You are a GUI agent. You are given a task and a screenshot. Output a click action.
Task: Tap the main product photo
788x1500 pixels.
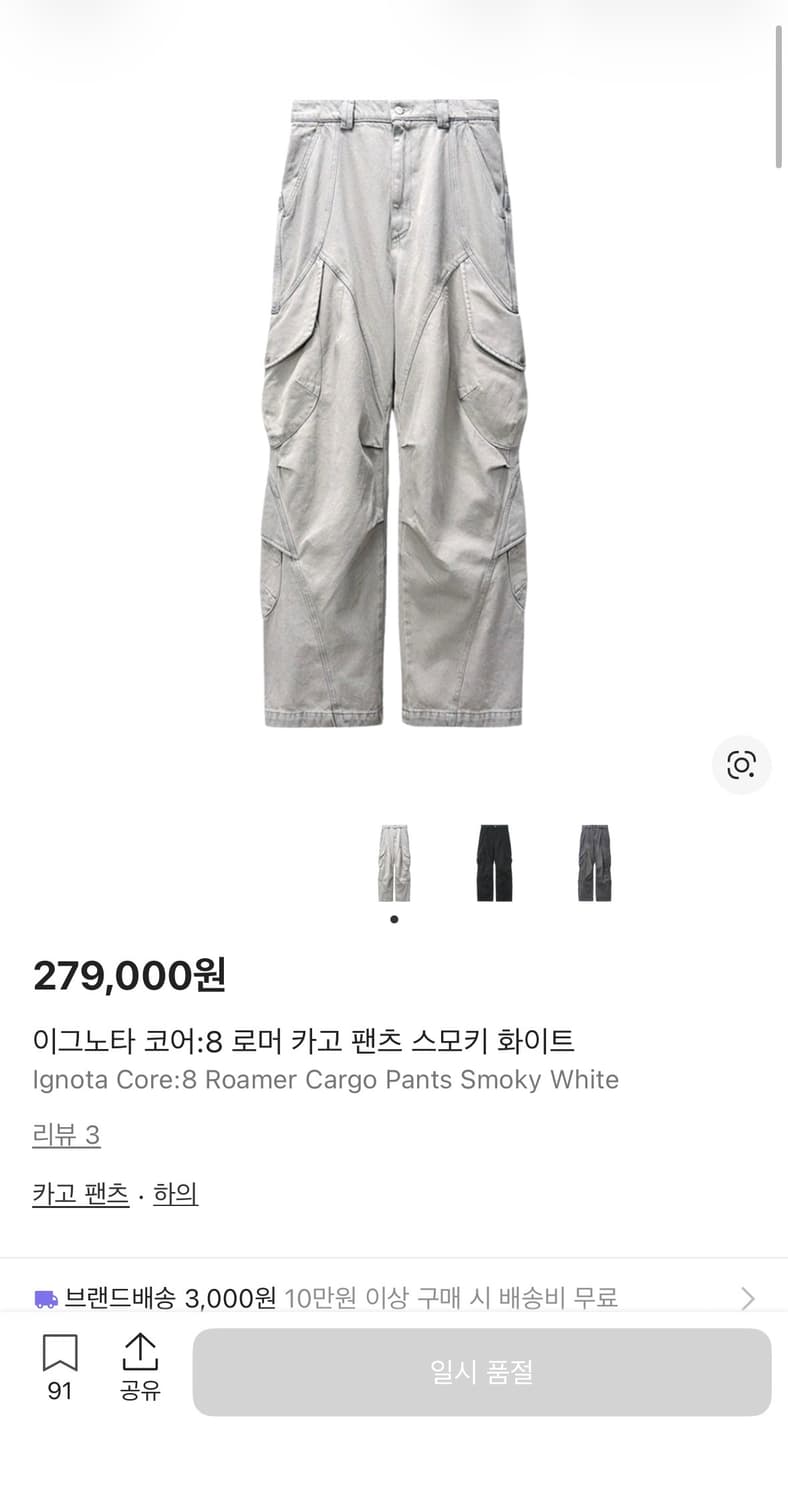point(394,420)
